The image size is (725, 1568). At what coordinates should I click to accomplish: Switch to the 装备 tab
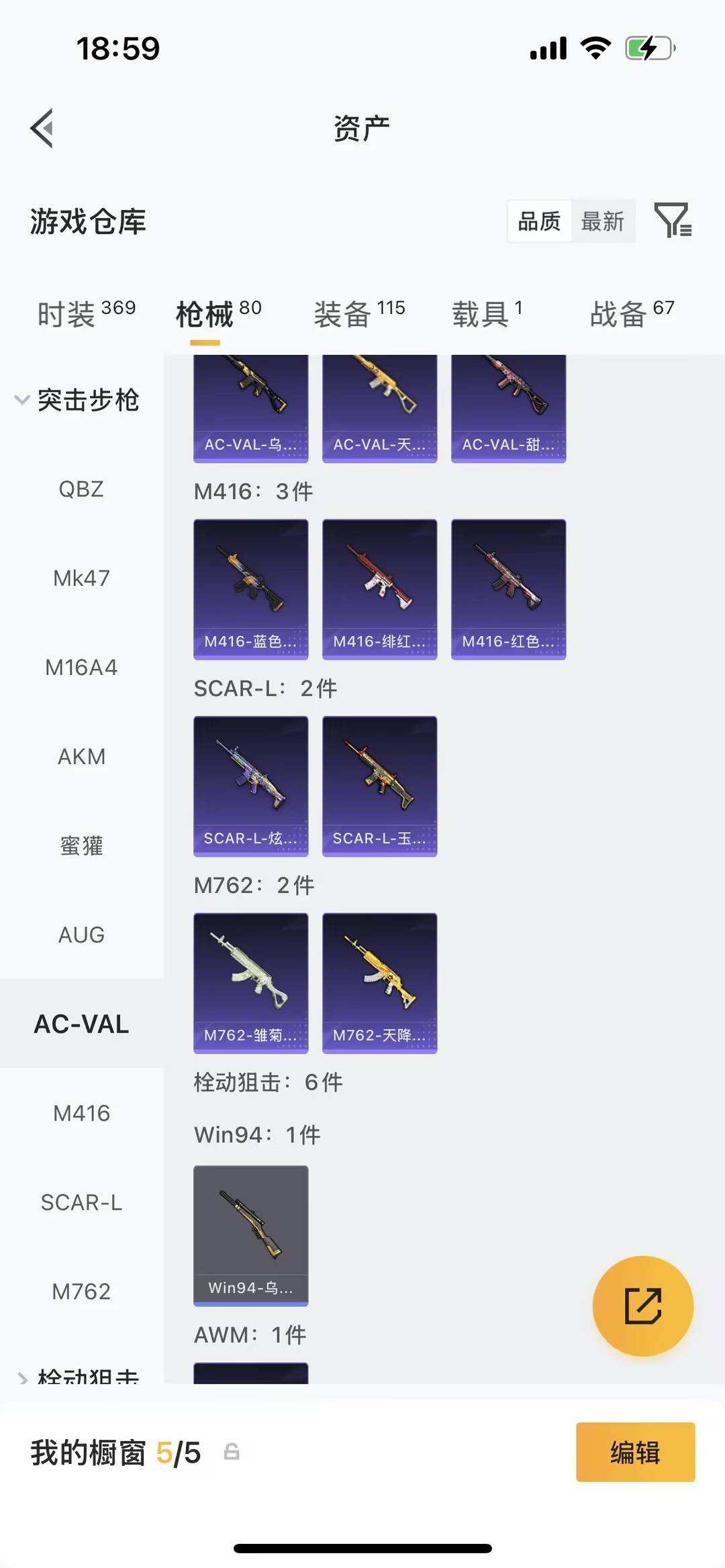coord(342,313)
